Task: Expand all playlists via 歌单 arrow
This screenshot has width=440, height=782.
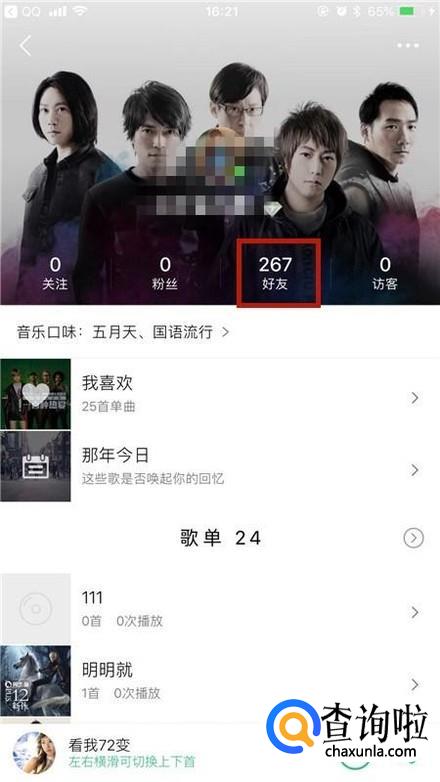Action: click(414, 538)
